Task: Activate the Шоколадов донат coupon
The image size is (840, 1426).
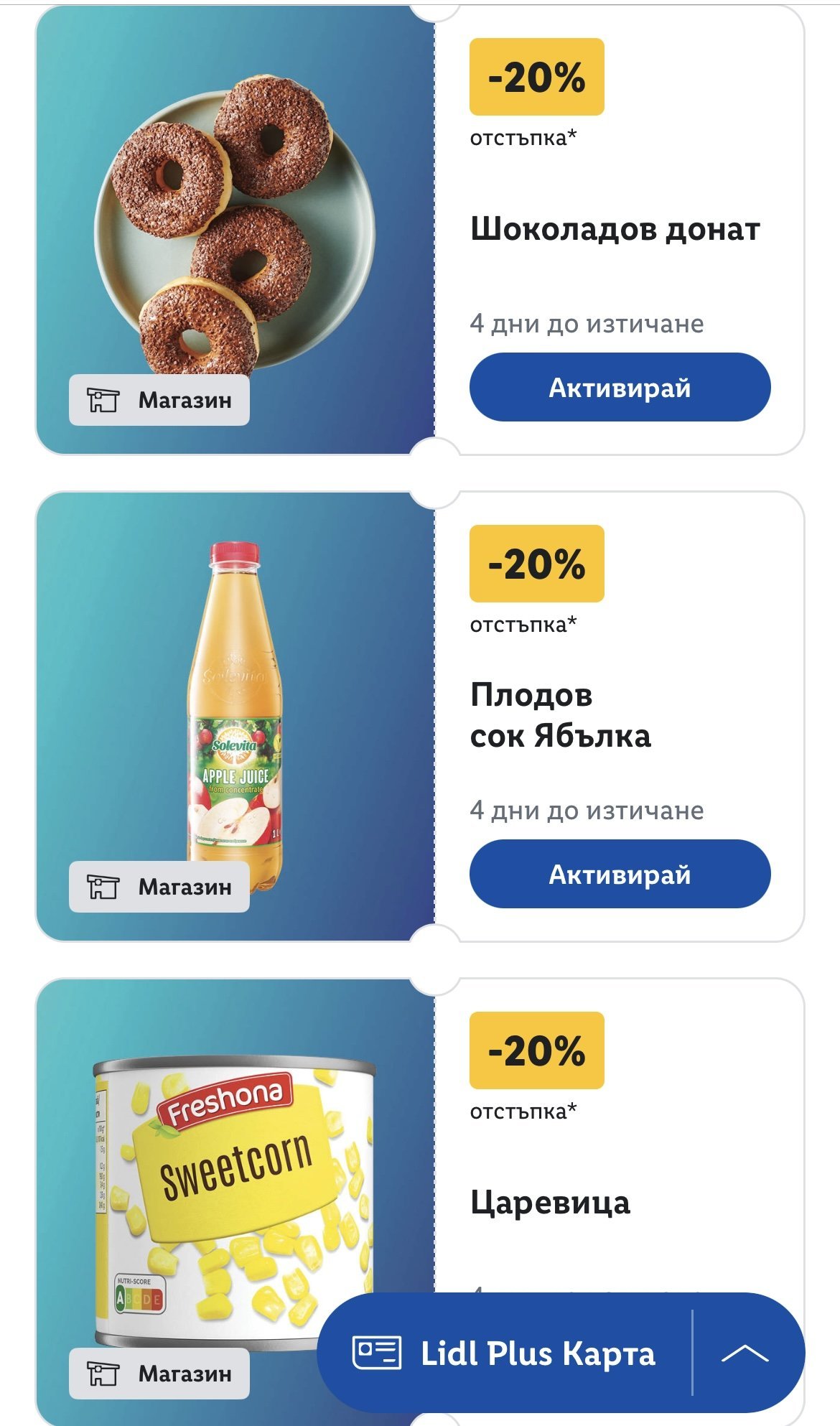Action: pyautogui.click(x=620, y=387)
